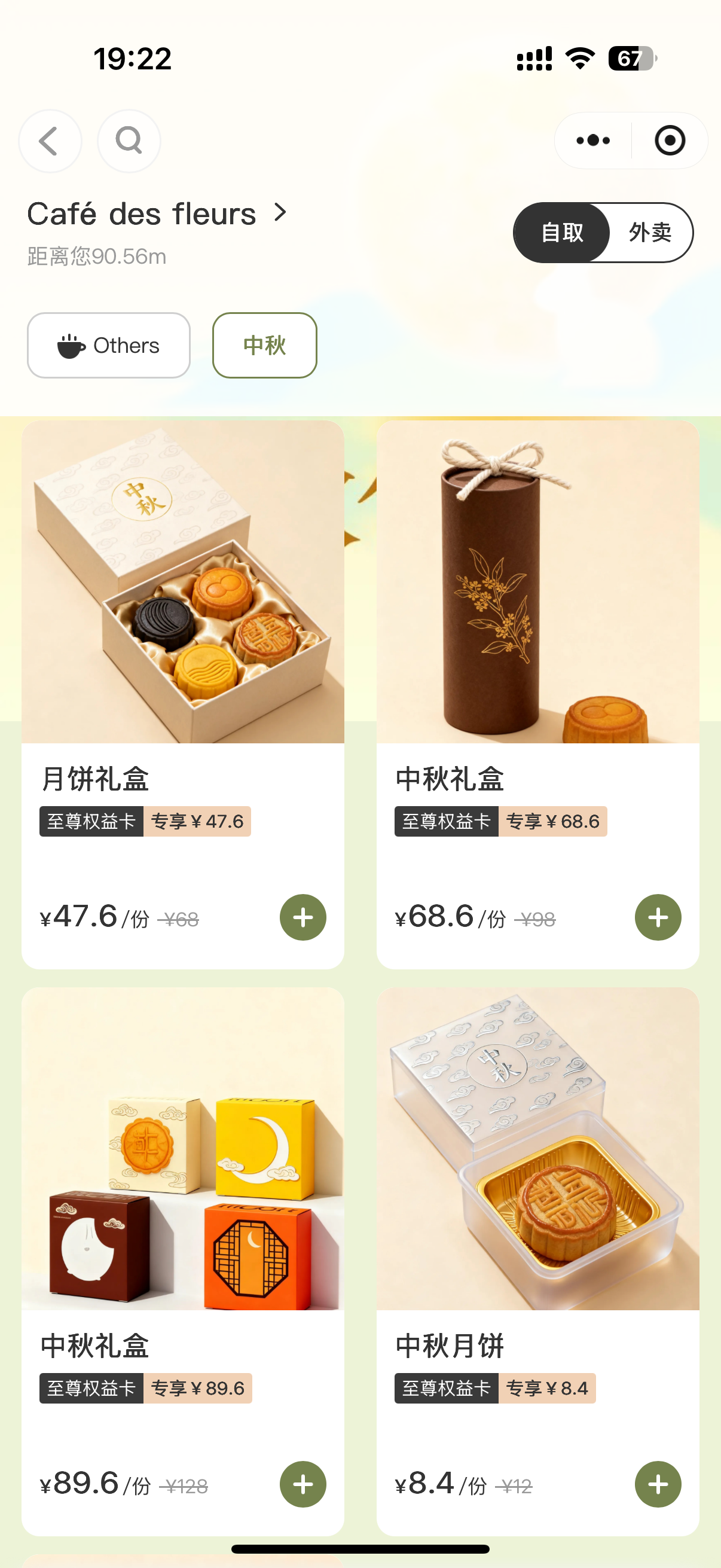Image resolution: width=721 pixels, height=1568 pixels.
Task: Open the ¥89.6 中秋礼盒 product card
Action: click(x=182, y=1149)
